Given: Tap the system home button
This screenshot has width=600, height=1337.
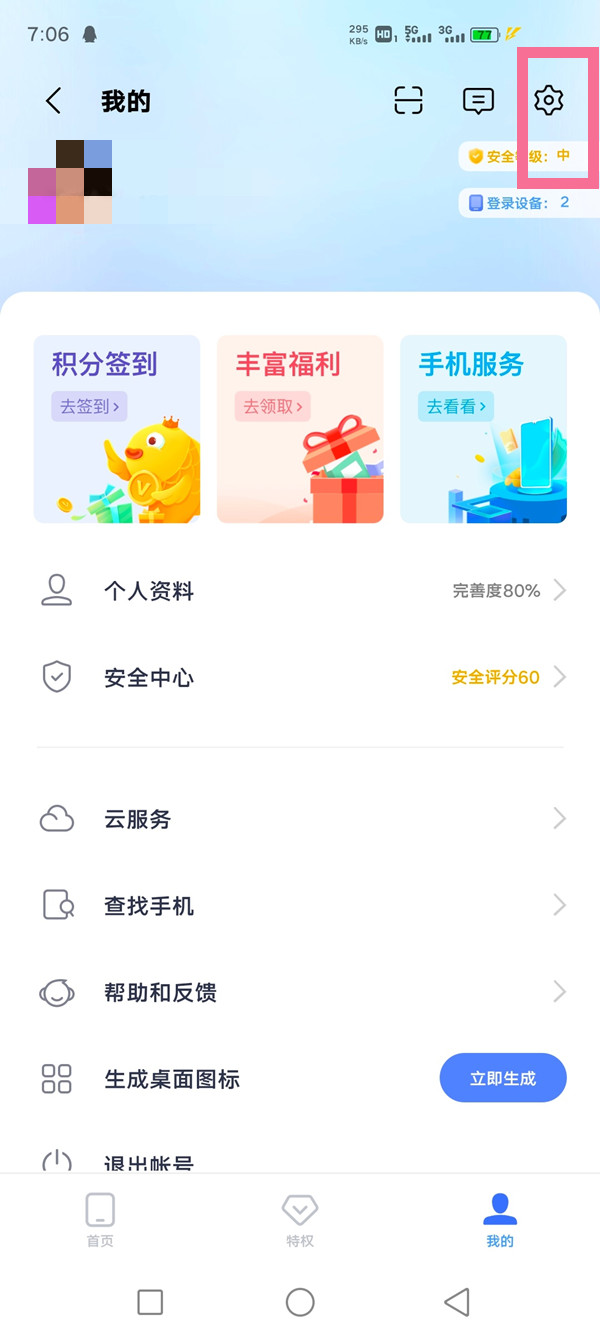Looking at the screenshot, I should (300, 1301).
